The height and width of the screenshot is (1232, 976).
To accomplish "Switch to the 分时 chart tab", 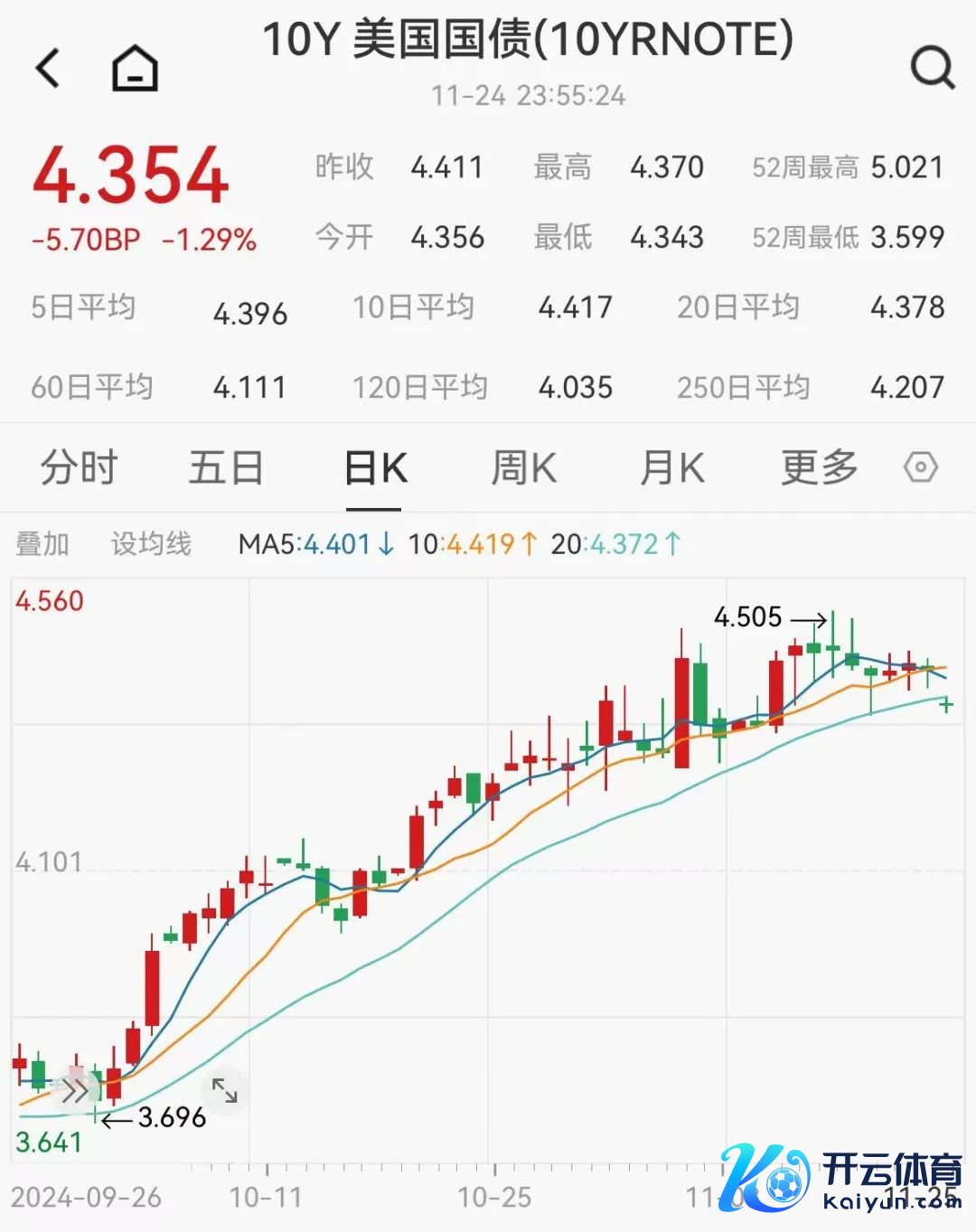I will tap(80, 468).
